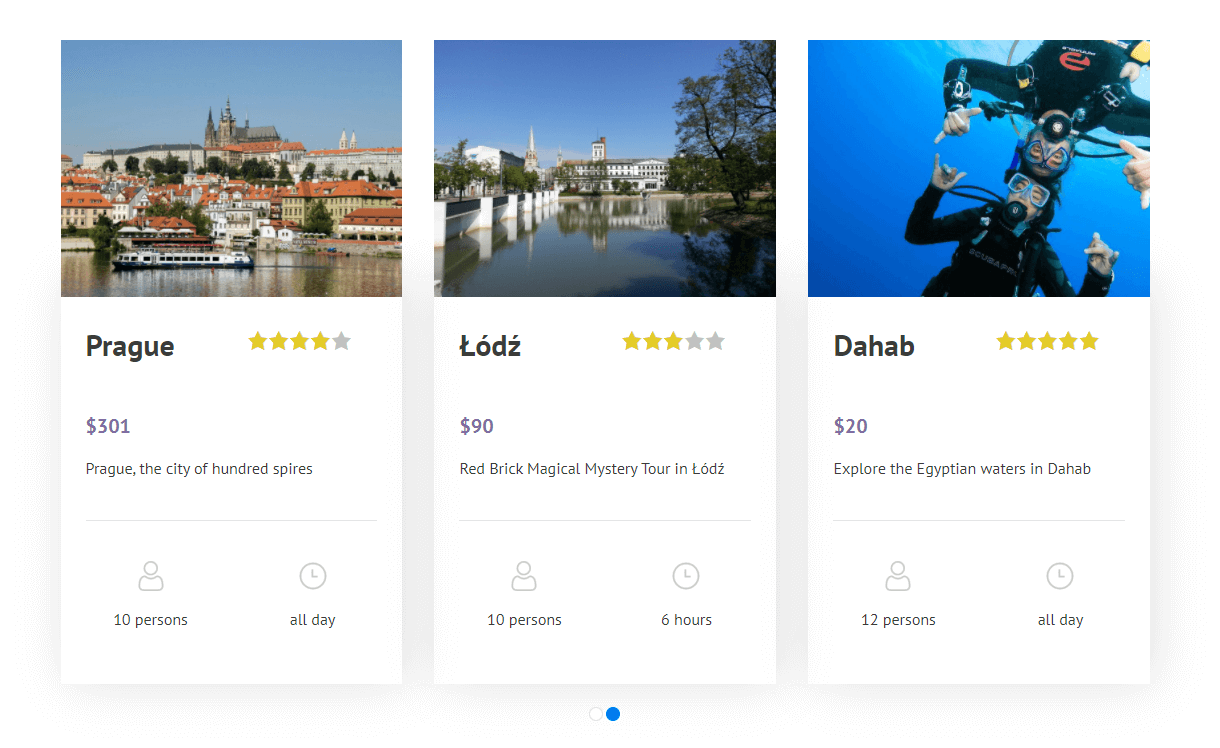
Task: Select the second carousel page dot
Action: 613,714
